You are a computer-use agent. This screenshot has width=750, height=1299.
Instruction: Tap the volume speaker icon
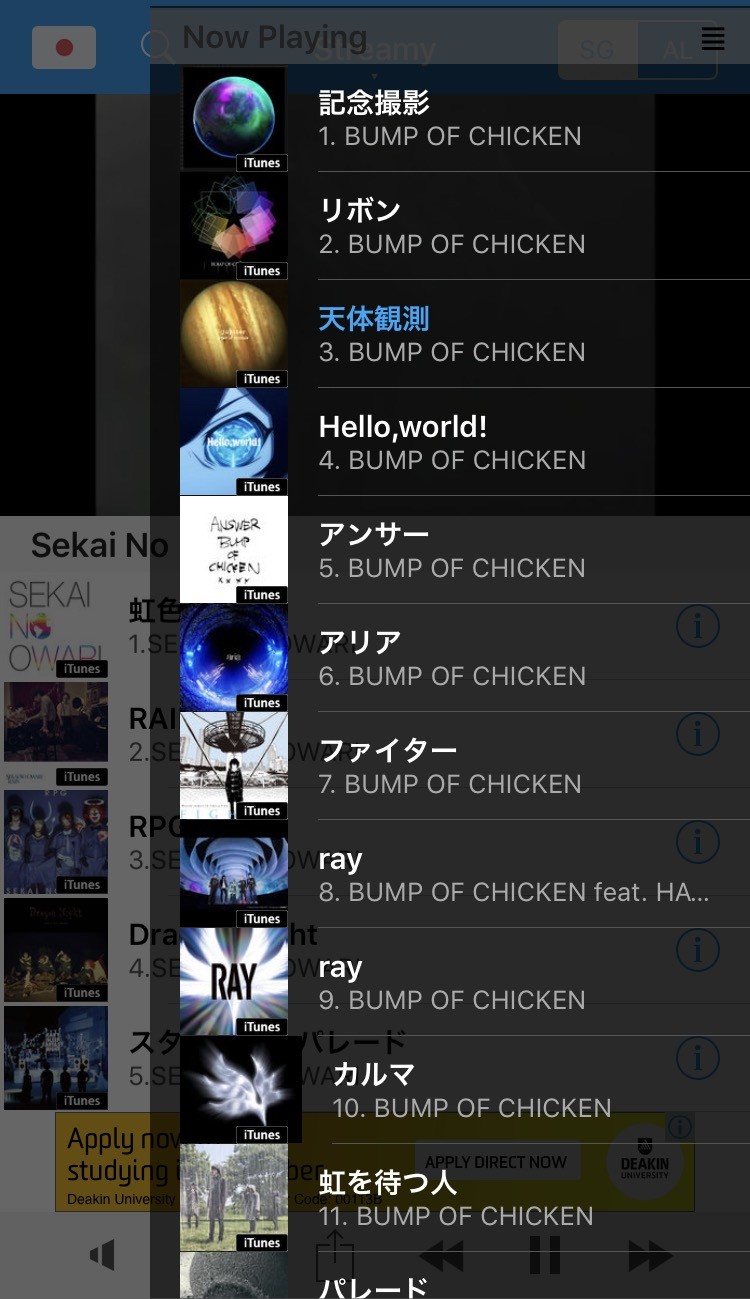coord(102,1255)
